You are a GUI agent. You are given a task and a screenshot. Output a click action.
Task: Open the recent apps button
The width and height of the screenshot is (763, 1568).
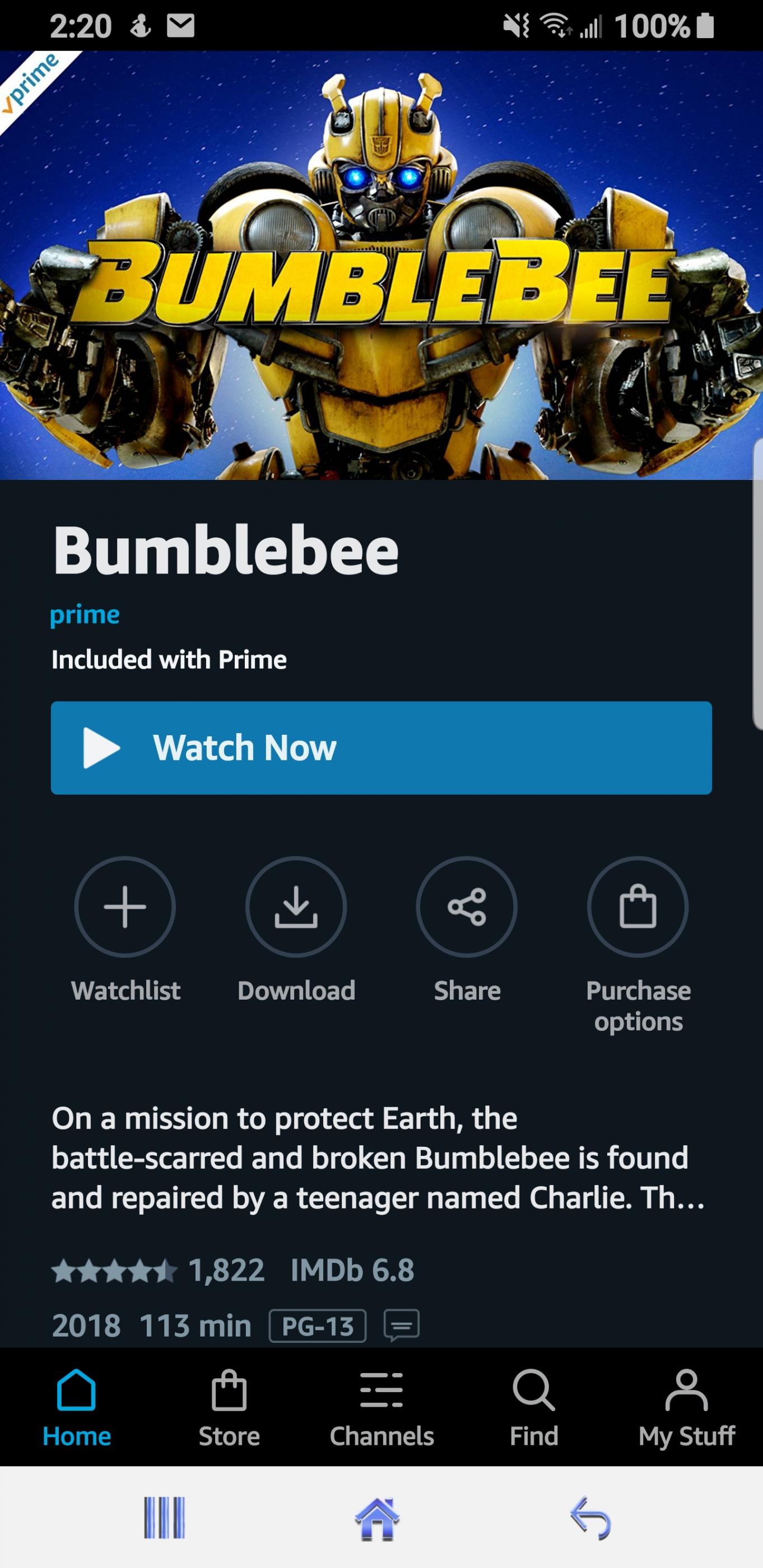164,1518
